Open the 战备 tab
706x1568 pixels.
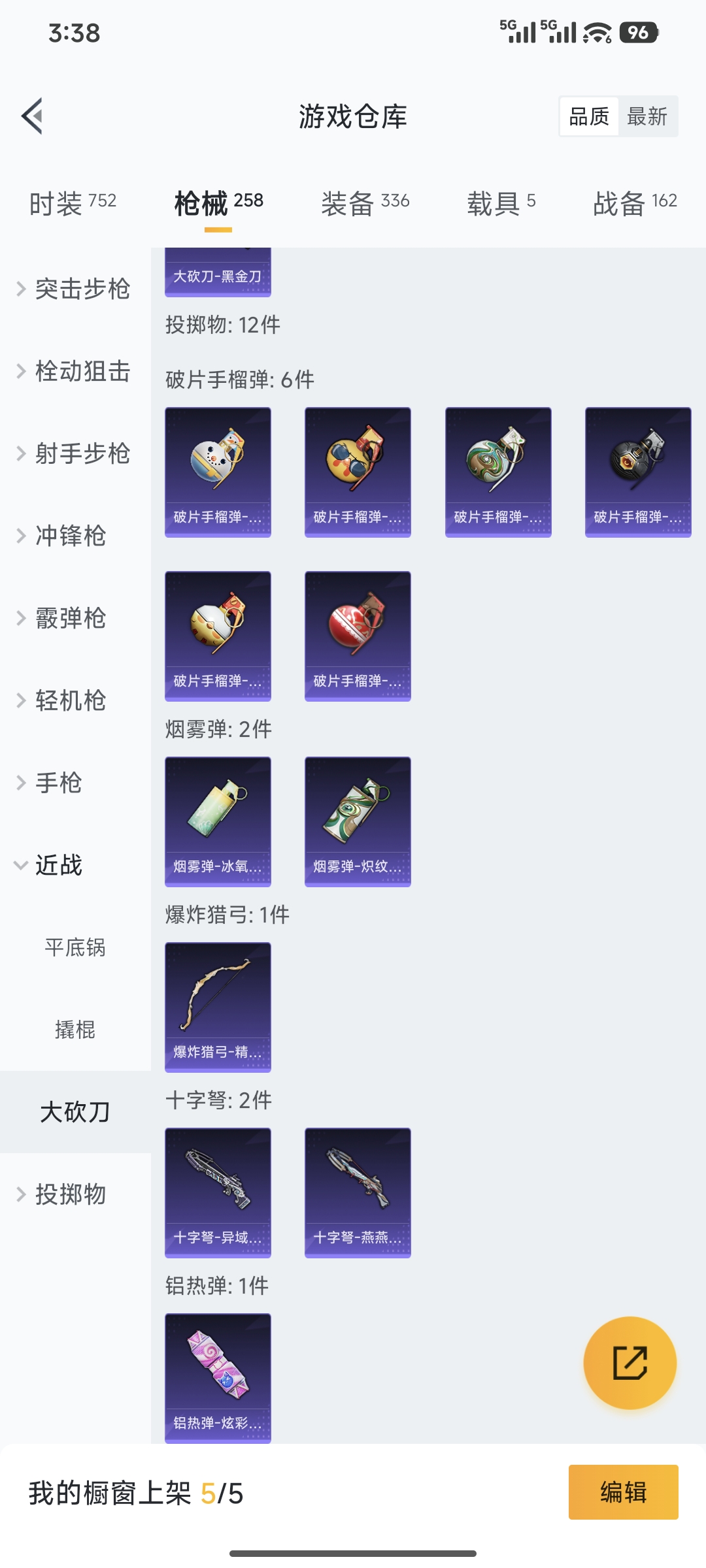coord(634,203)
